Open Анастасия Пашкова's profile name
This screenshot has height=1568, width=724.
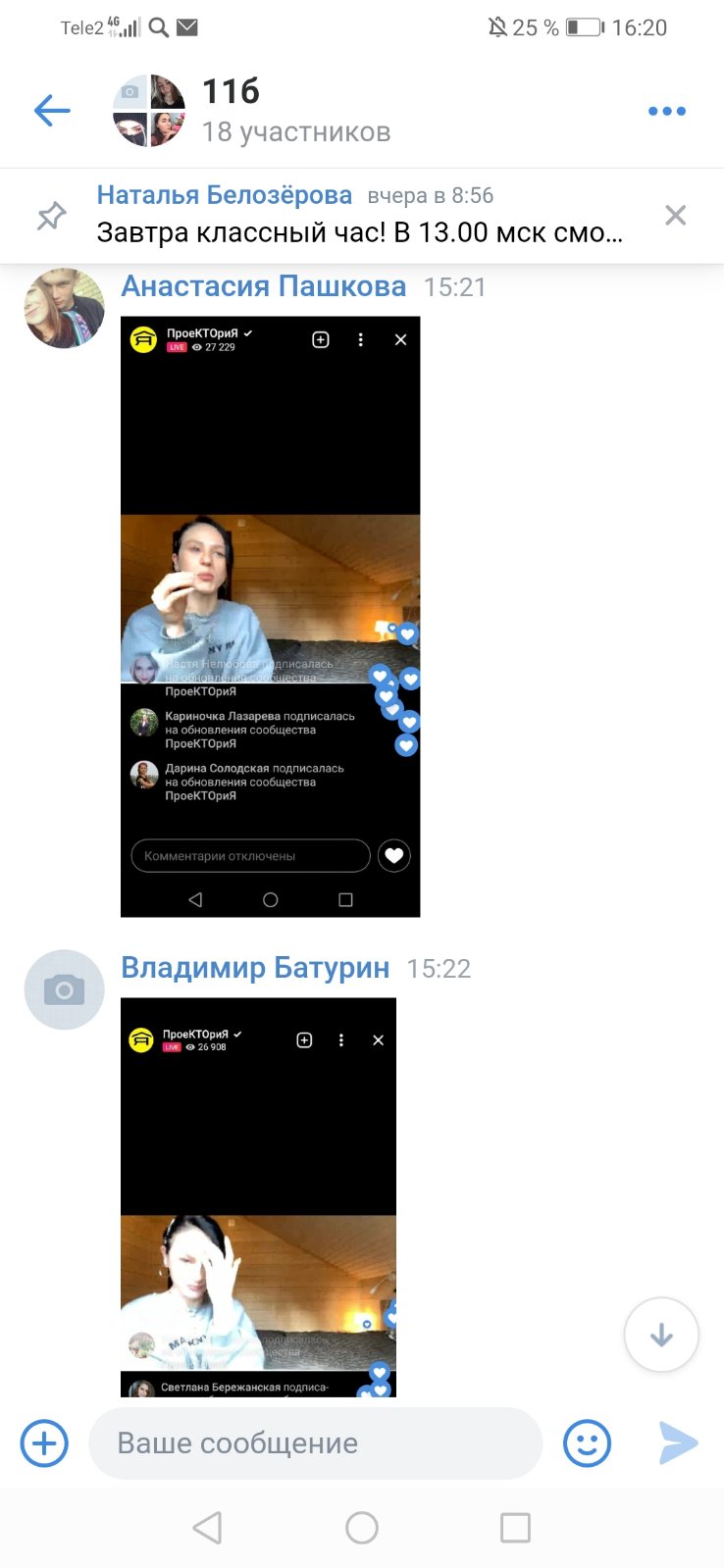tap(263, 286)
